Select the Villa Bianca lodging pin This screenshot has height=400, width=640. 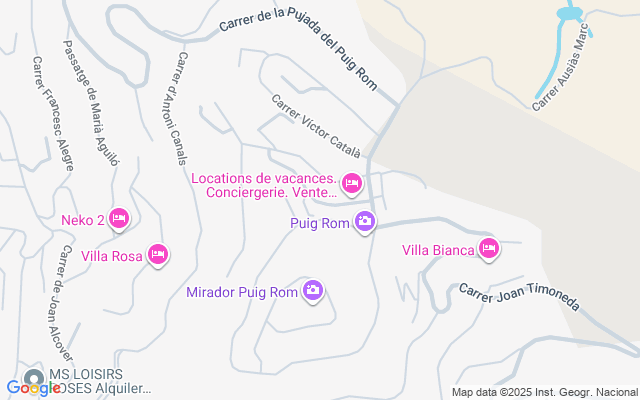488,249
